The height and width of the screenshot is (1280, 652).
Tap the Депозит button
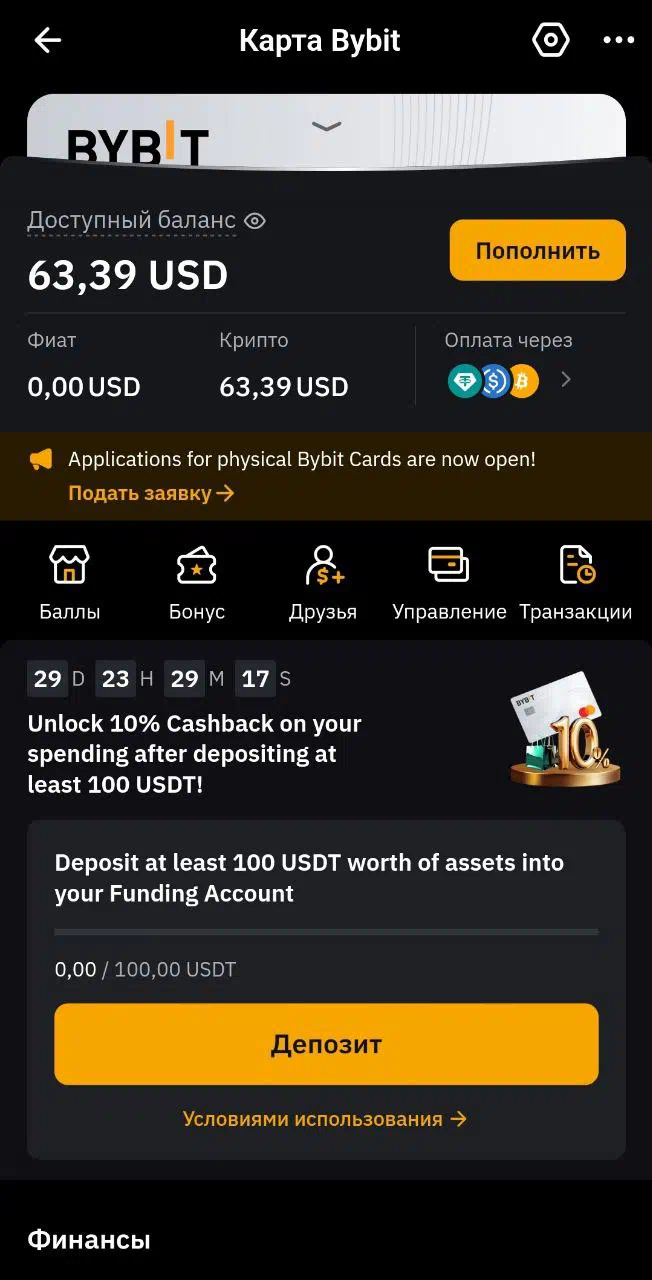point(326,1044)
